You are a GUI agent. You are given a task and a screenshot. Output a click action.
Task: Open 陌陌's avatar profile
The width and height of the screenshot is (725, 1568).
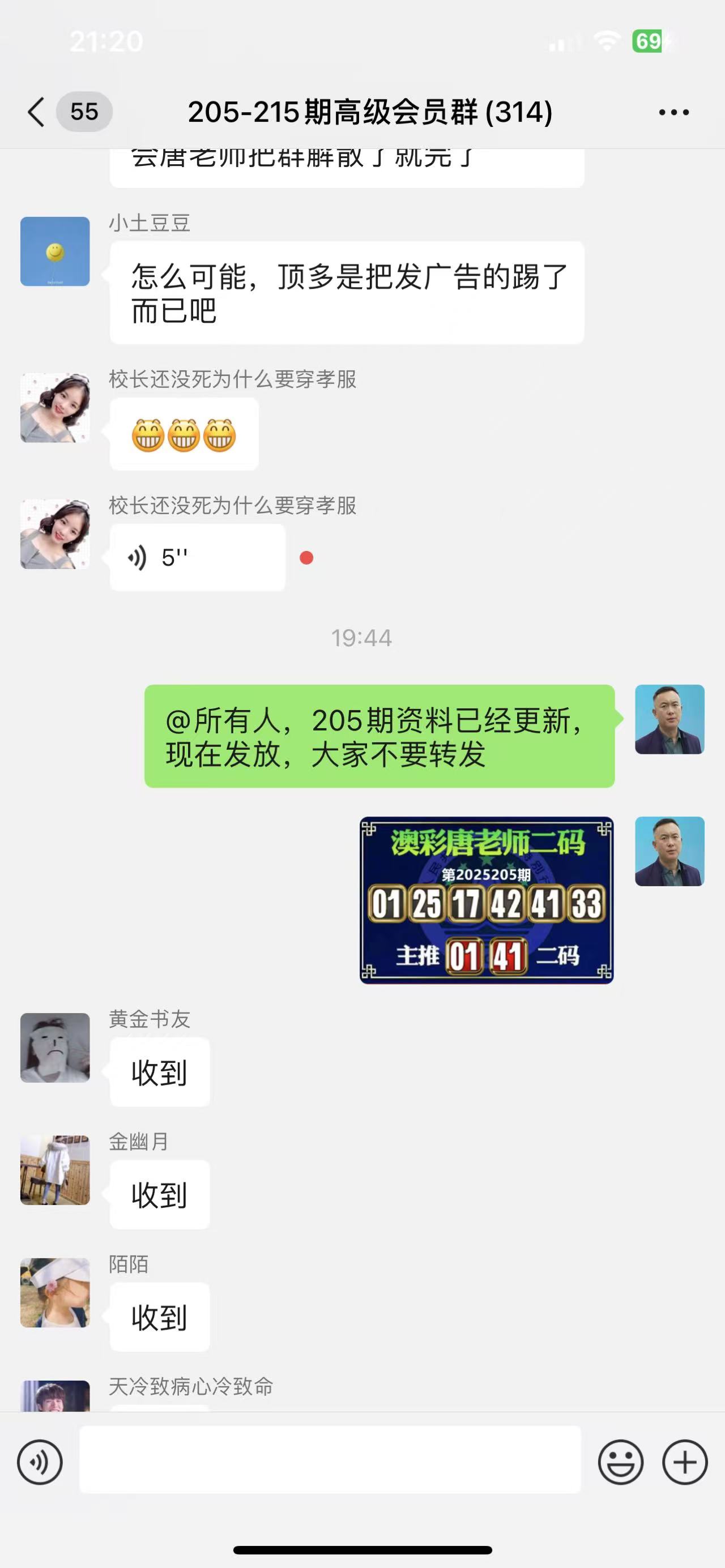[x=55, y=1292]
